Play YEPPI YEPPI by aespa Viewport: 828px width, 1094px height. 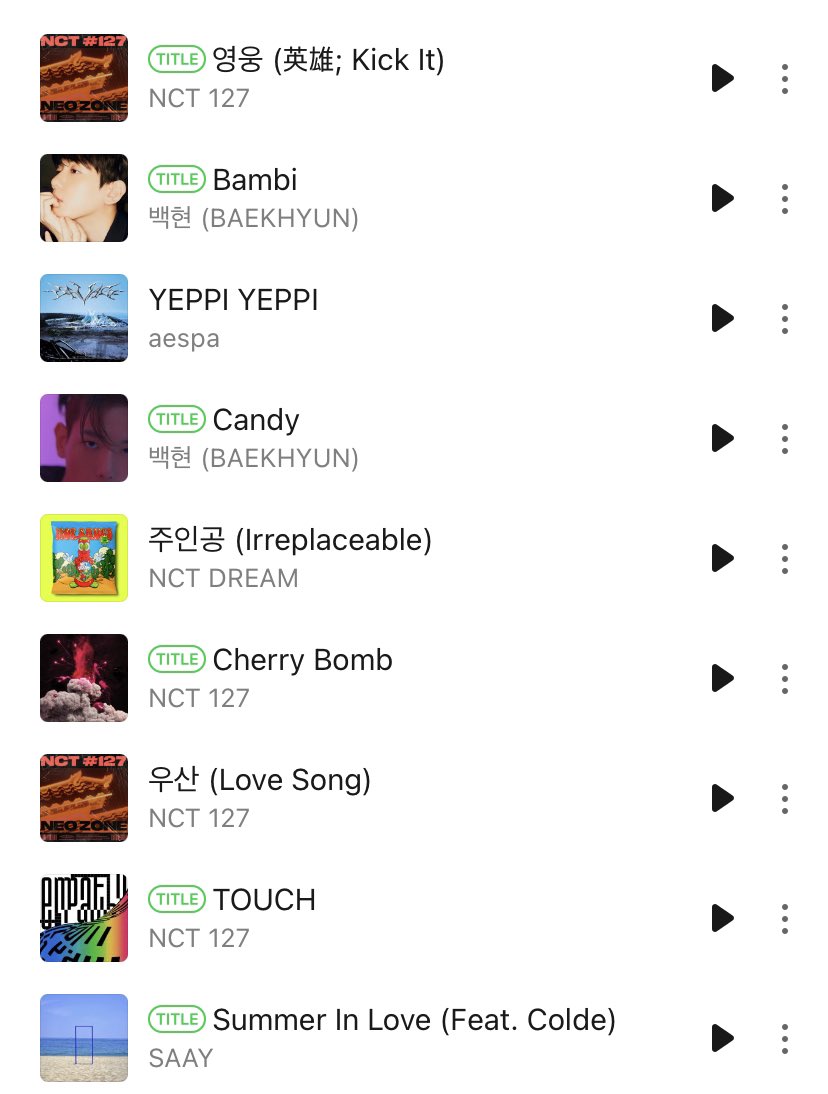pos(721,318)
